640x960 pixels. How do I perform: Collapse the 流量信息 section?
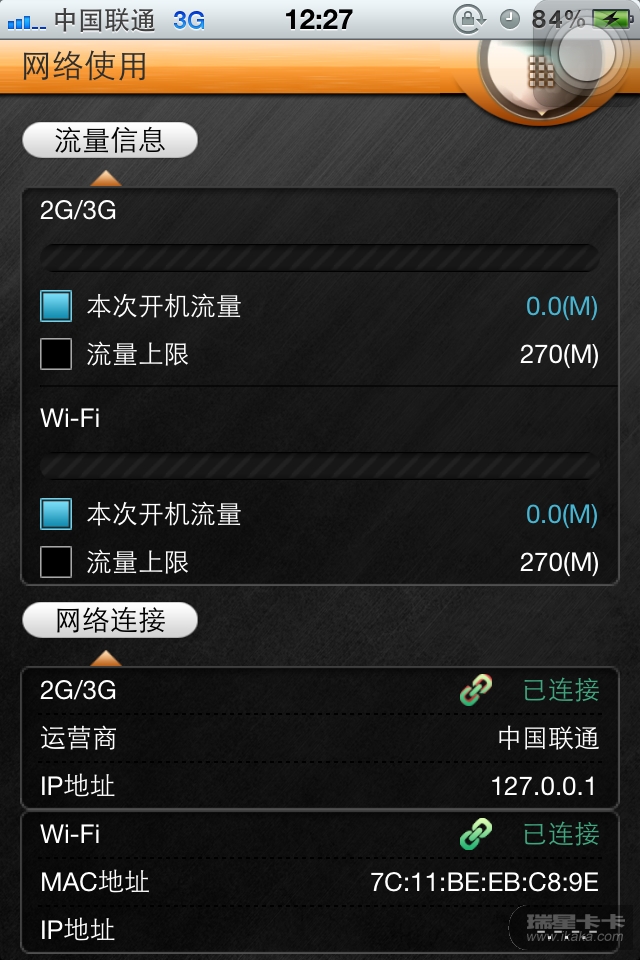point(110,140)
